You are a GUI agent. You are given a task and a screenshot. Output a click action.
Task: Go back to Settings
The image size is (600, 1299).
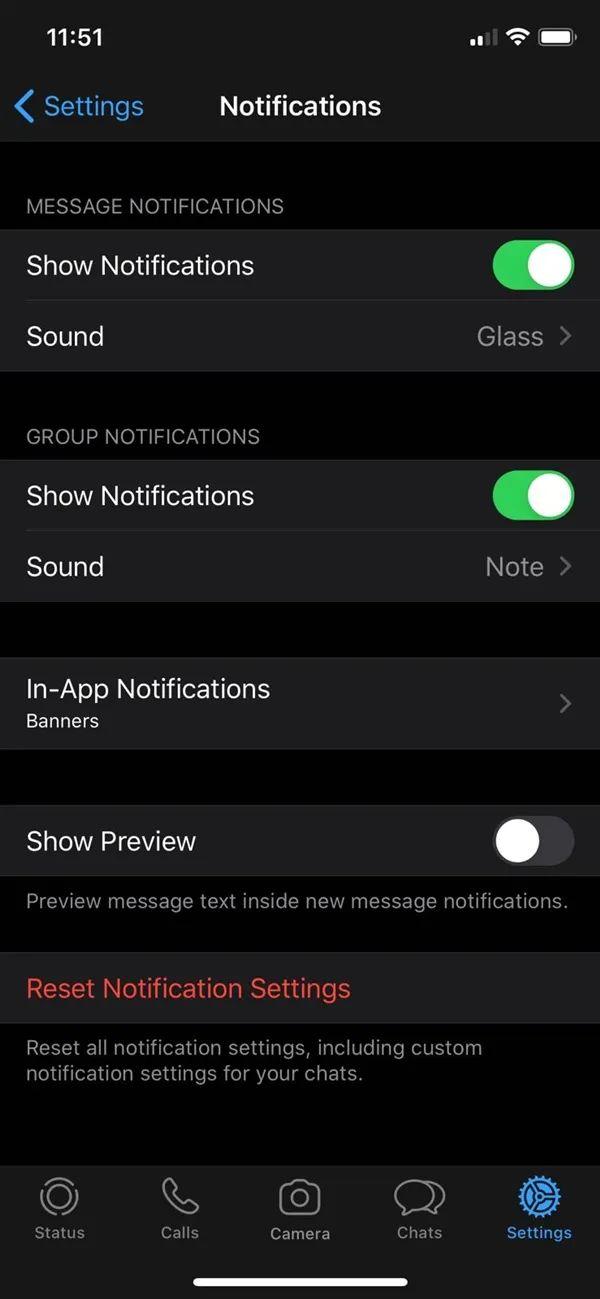(80, 106)
